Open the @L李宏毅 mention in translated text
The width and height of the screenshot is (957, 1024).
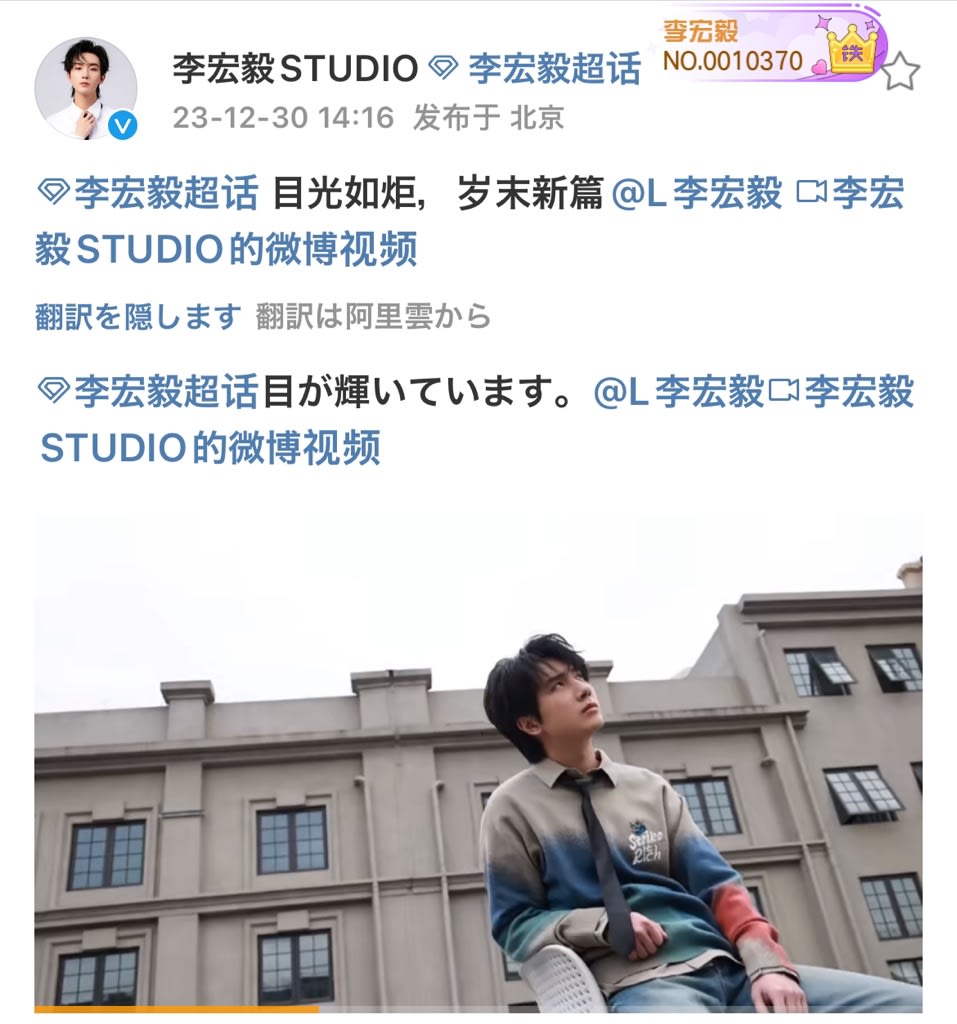[x=679, y=392]
